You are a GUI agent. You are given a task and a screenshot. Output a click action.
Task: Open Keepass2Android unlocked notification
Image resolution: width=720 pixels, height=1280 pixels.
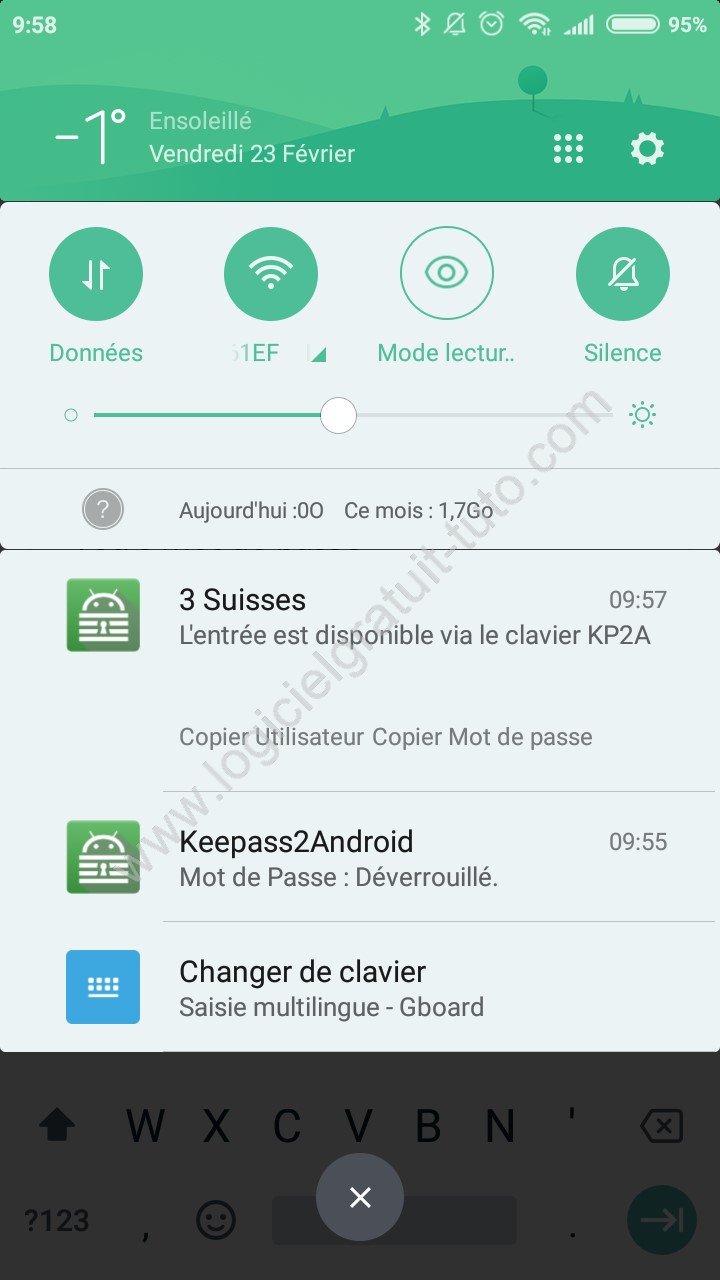tap(360, 857)
